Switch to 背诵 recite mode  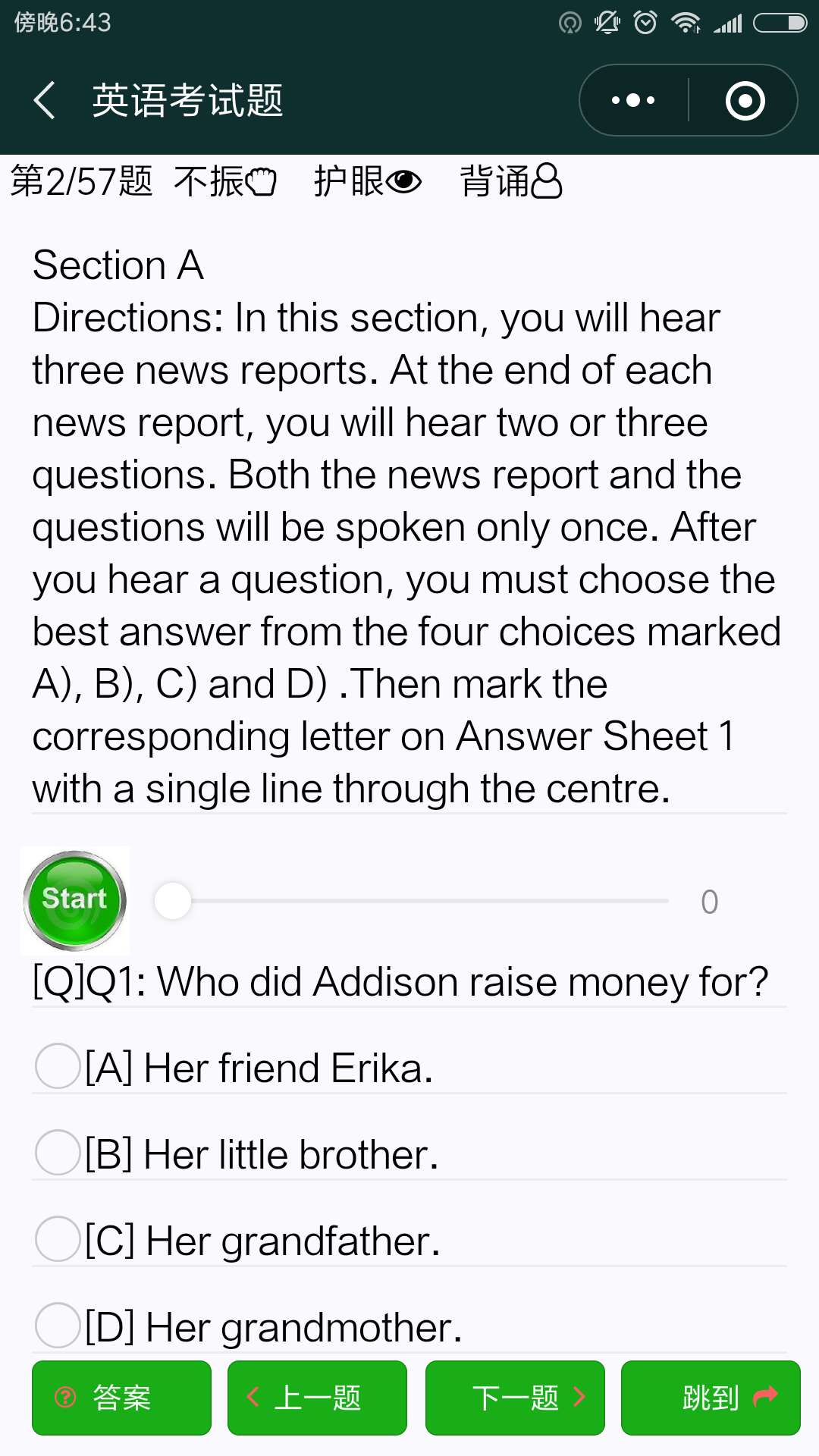510,181
